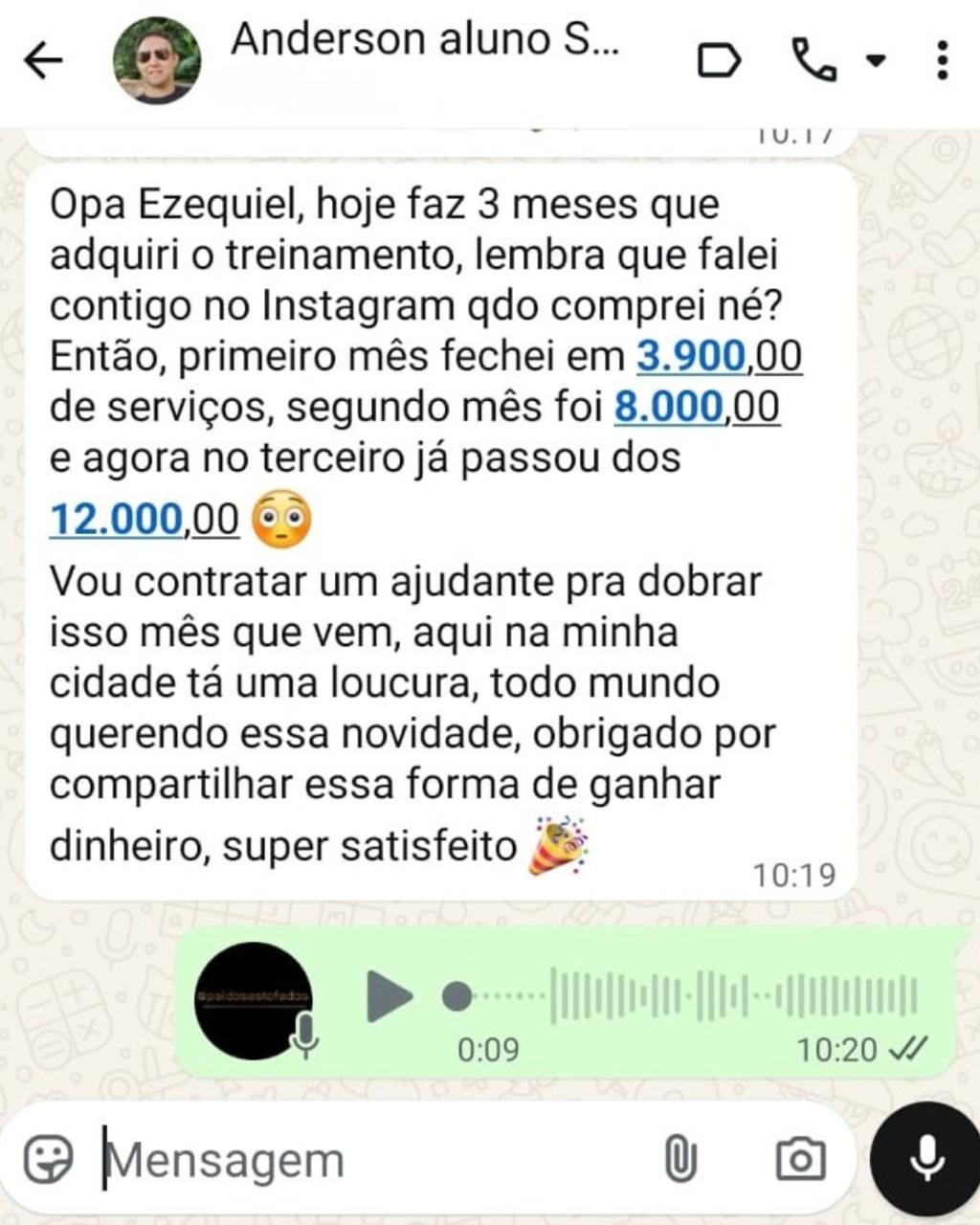980x1225 pixels.
Task: Record a voice message with the microphone
Action: point(925,1158)
